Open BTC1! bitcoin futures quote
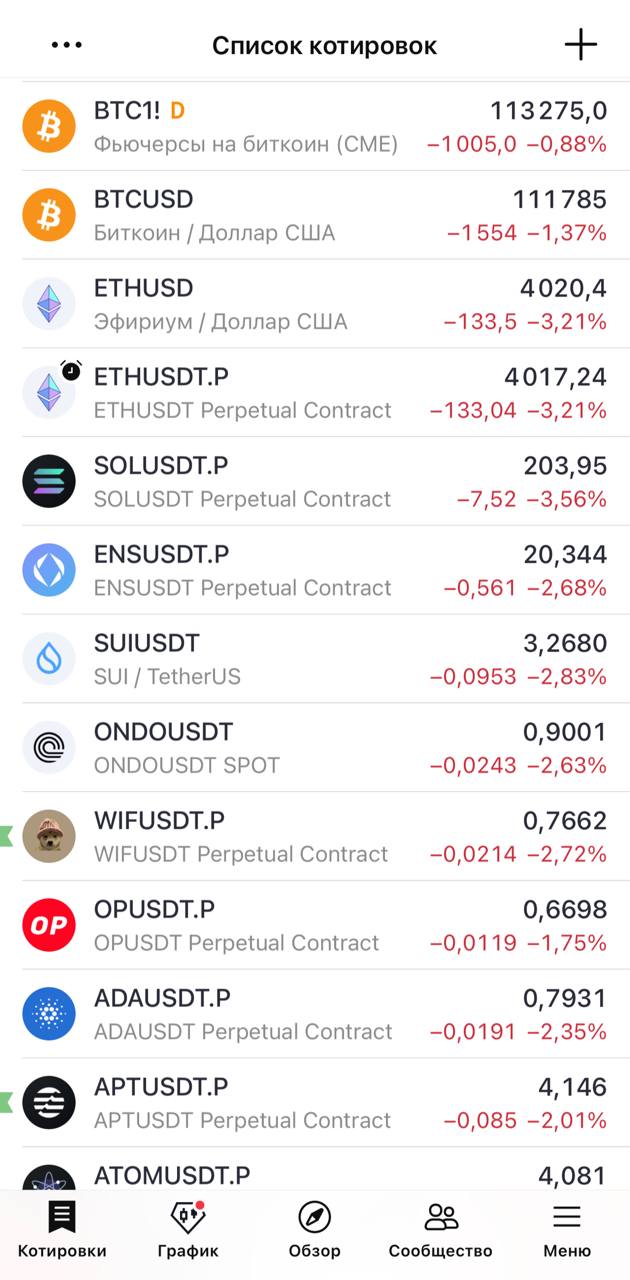 coord(315,126)
